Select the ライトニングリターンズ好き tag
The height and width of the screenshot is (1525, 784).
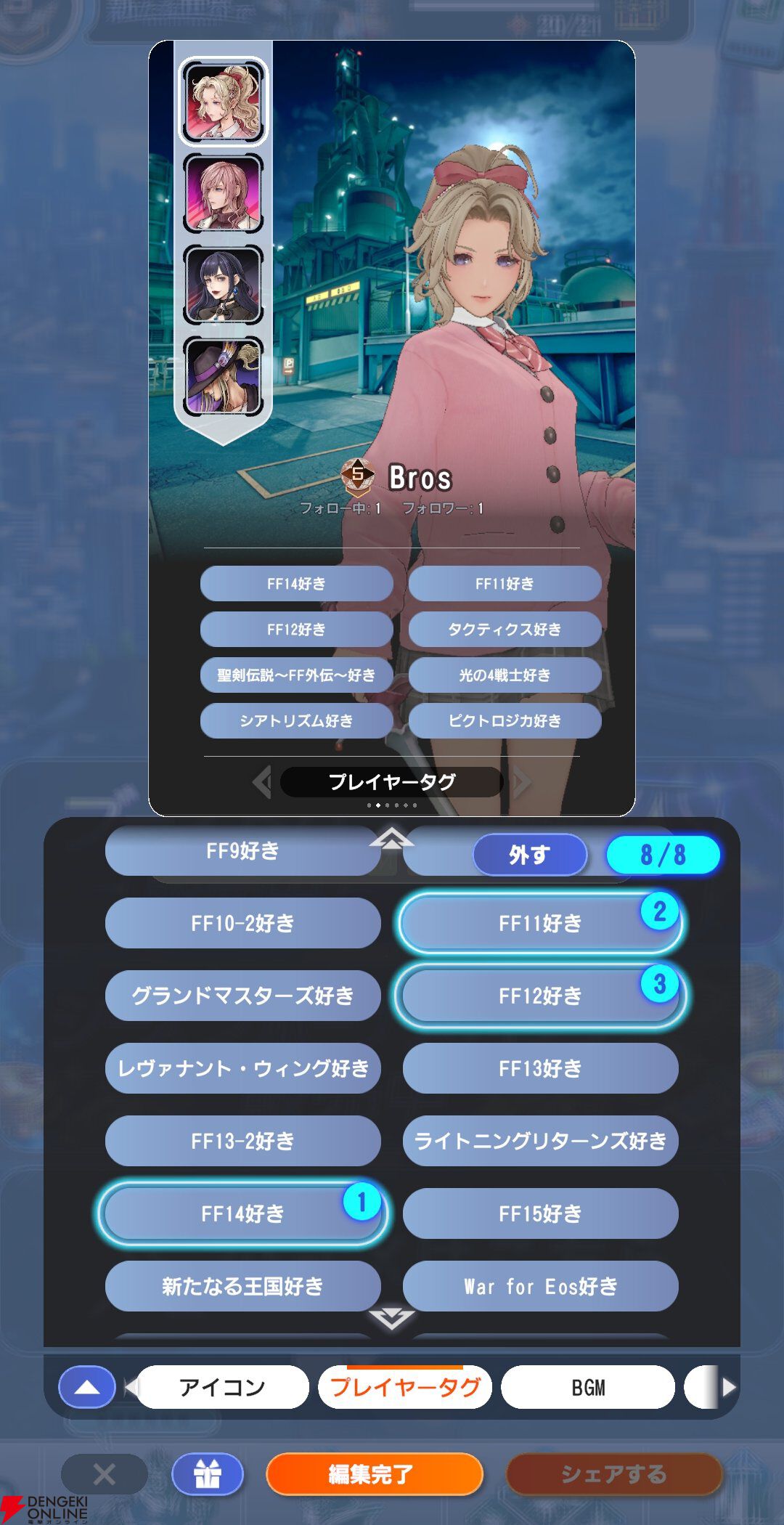(x=540, y=1141)
